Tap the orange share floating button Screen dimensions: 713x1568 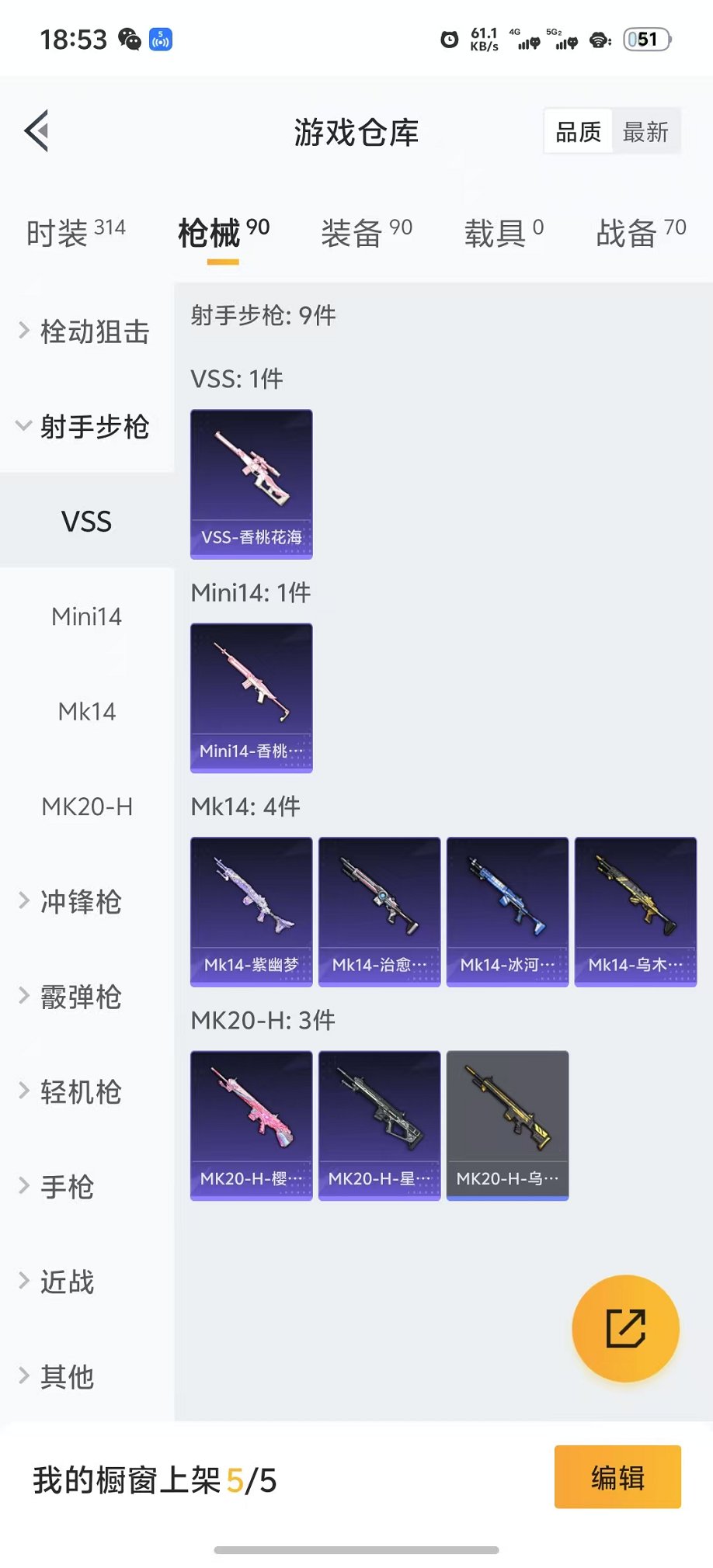click(625, 1328)
